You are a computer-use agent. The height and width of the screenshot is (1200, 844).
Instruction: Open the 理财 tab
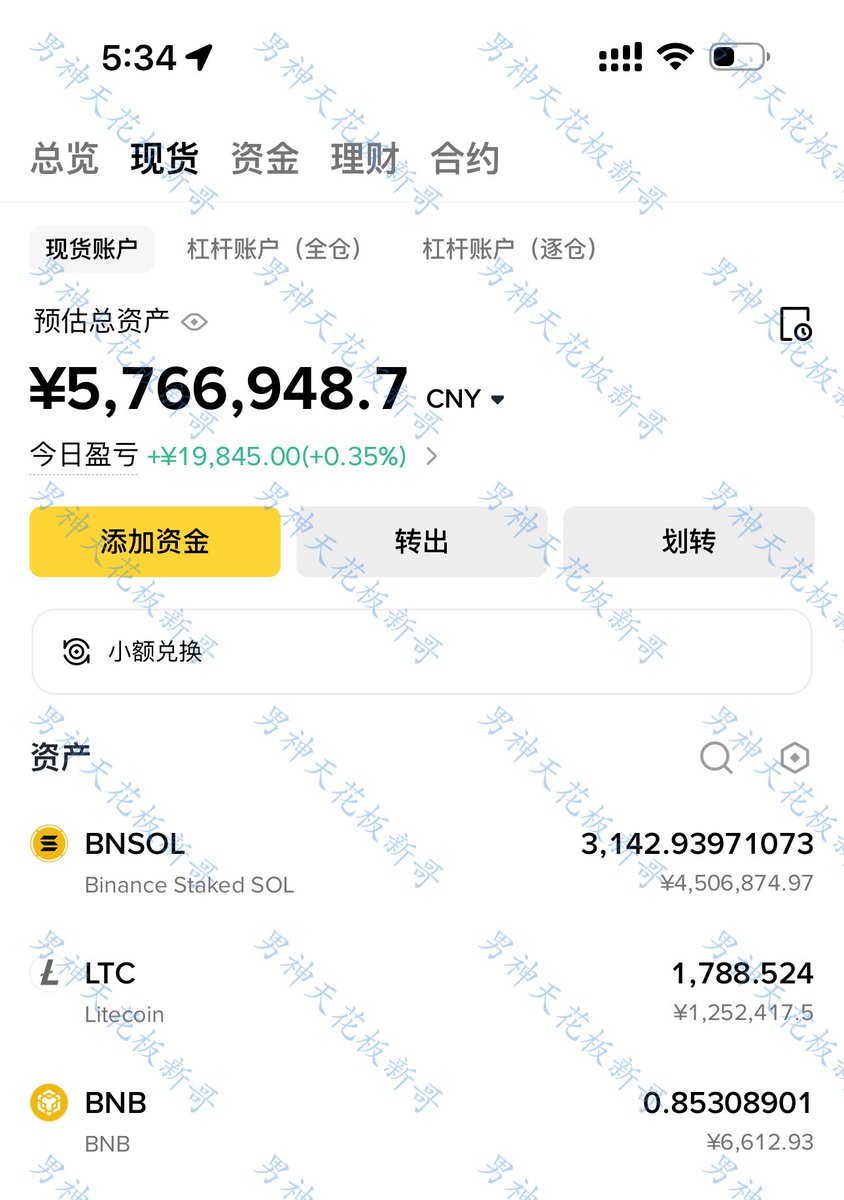coord(364,159)
